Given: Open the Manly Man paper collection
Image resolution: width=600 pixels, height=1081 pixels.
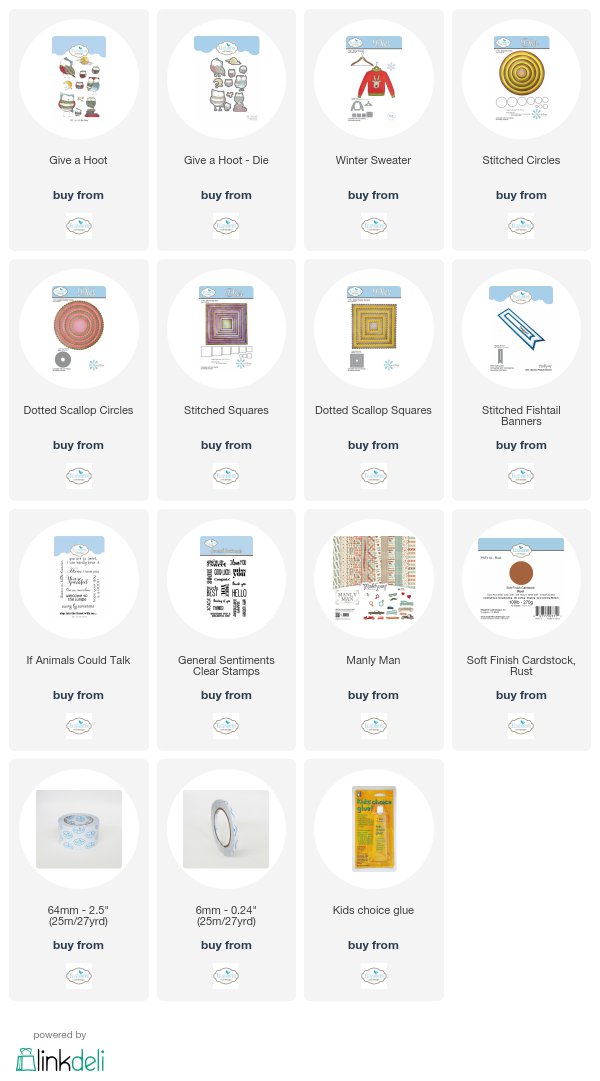Looking at the screenshot, I should 374,630.
